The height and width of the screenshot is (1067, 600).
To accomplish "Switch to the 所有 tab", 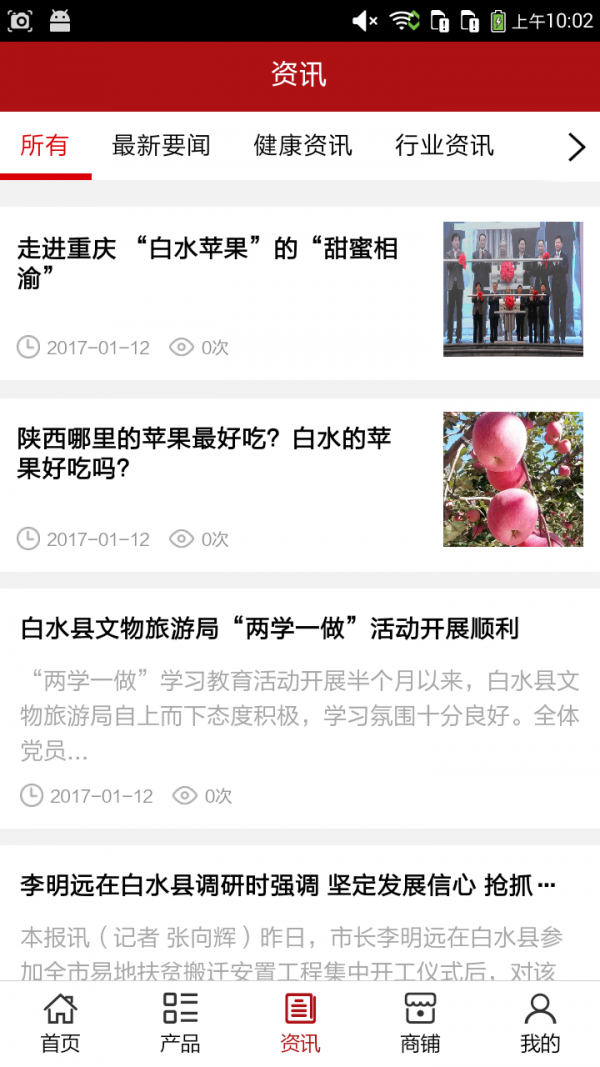I will point(45,146).
